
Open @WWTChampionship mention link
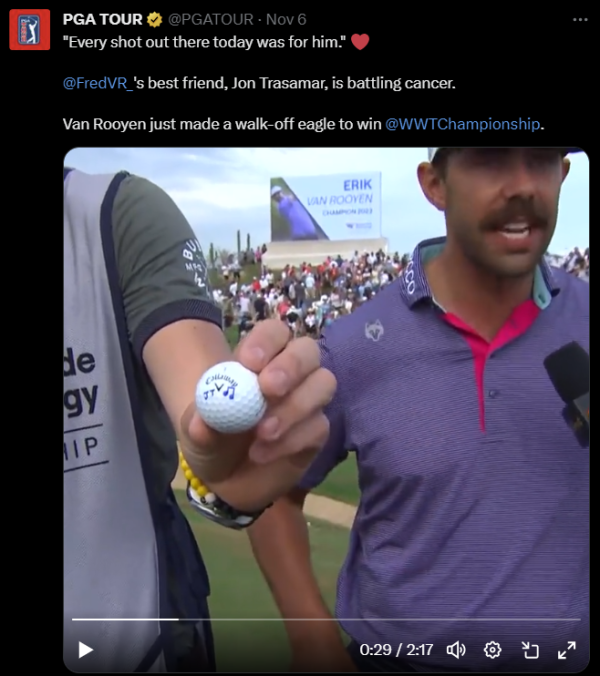tap(462, 124)
